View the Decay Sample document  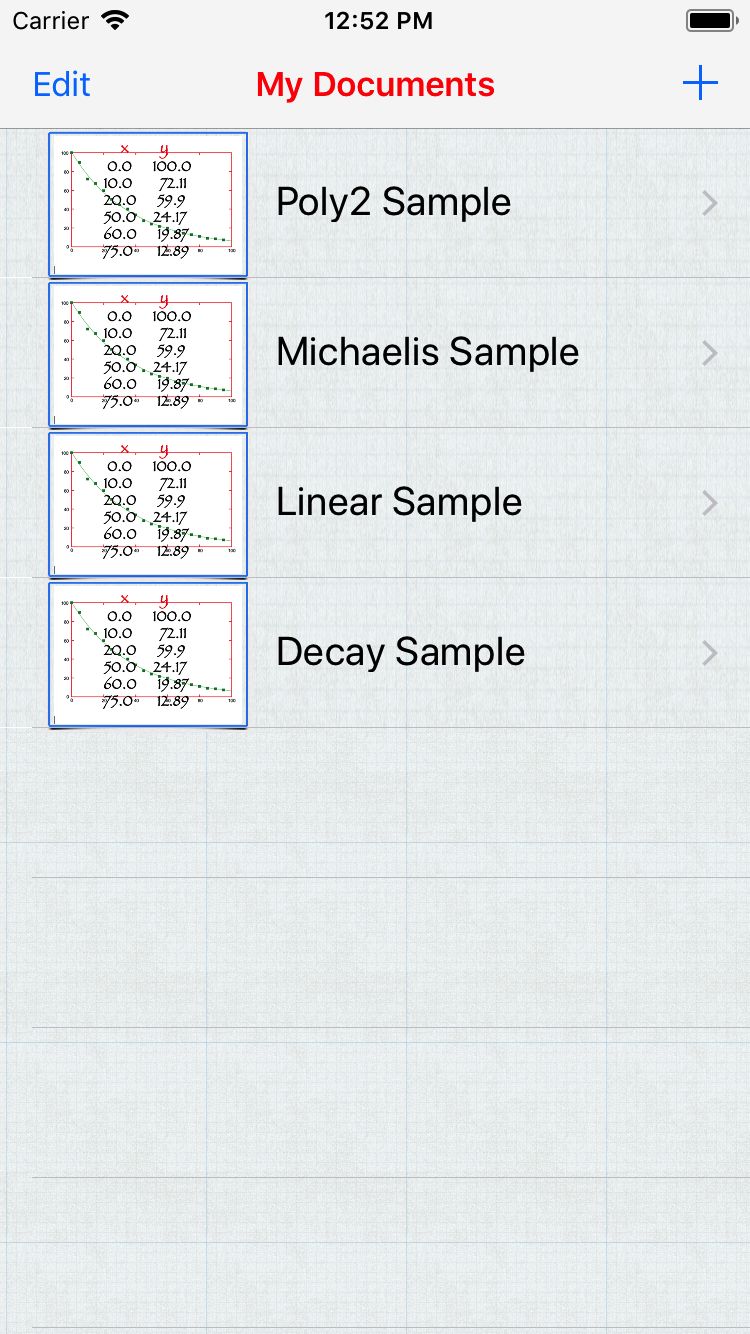(x=375, y=653)
